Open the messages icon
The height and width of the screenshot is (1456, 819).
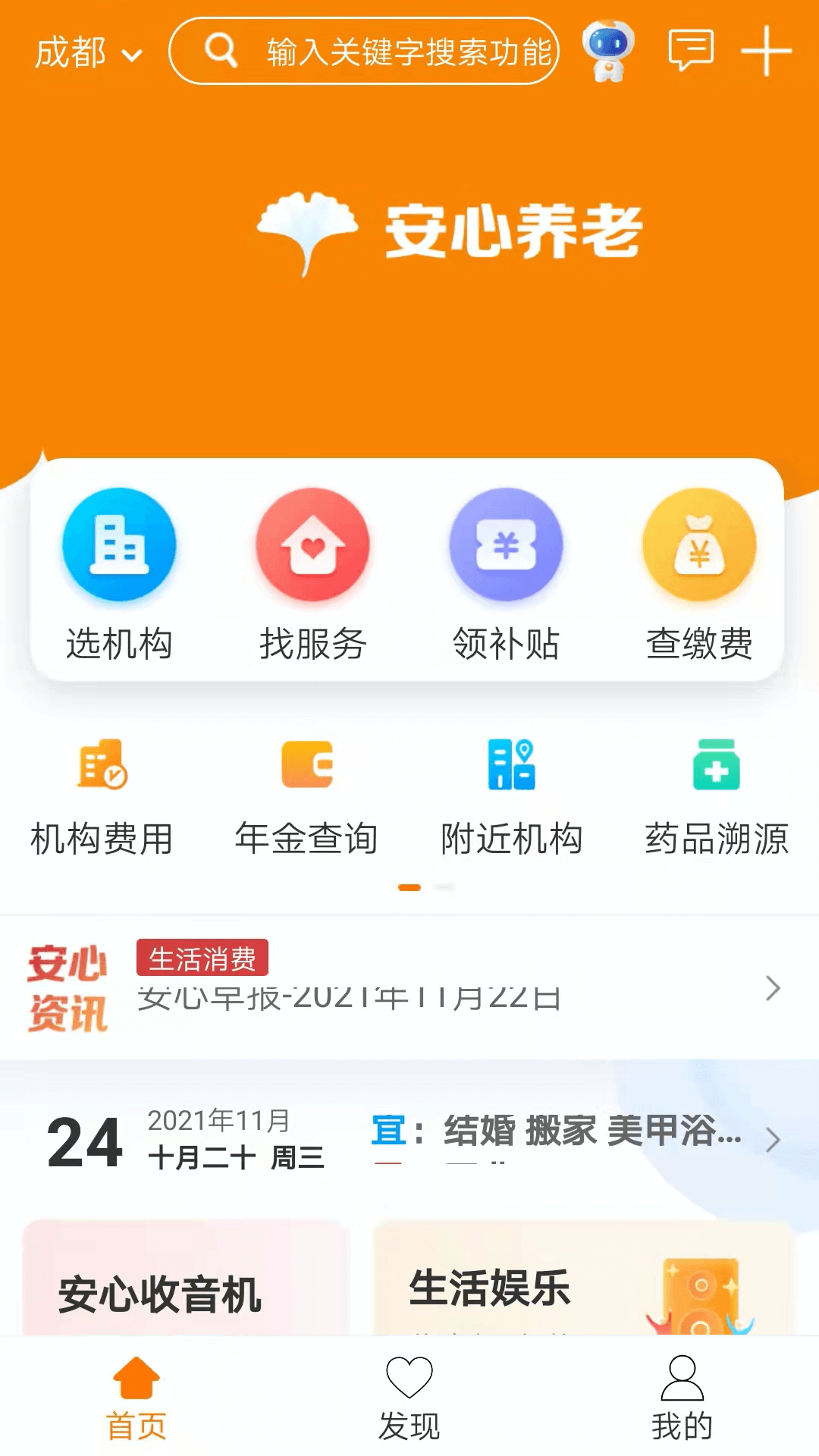691,51
